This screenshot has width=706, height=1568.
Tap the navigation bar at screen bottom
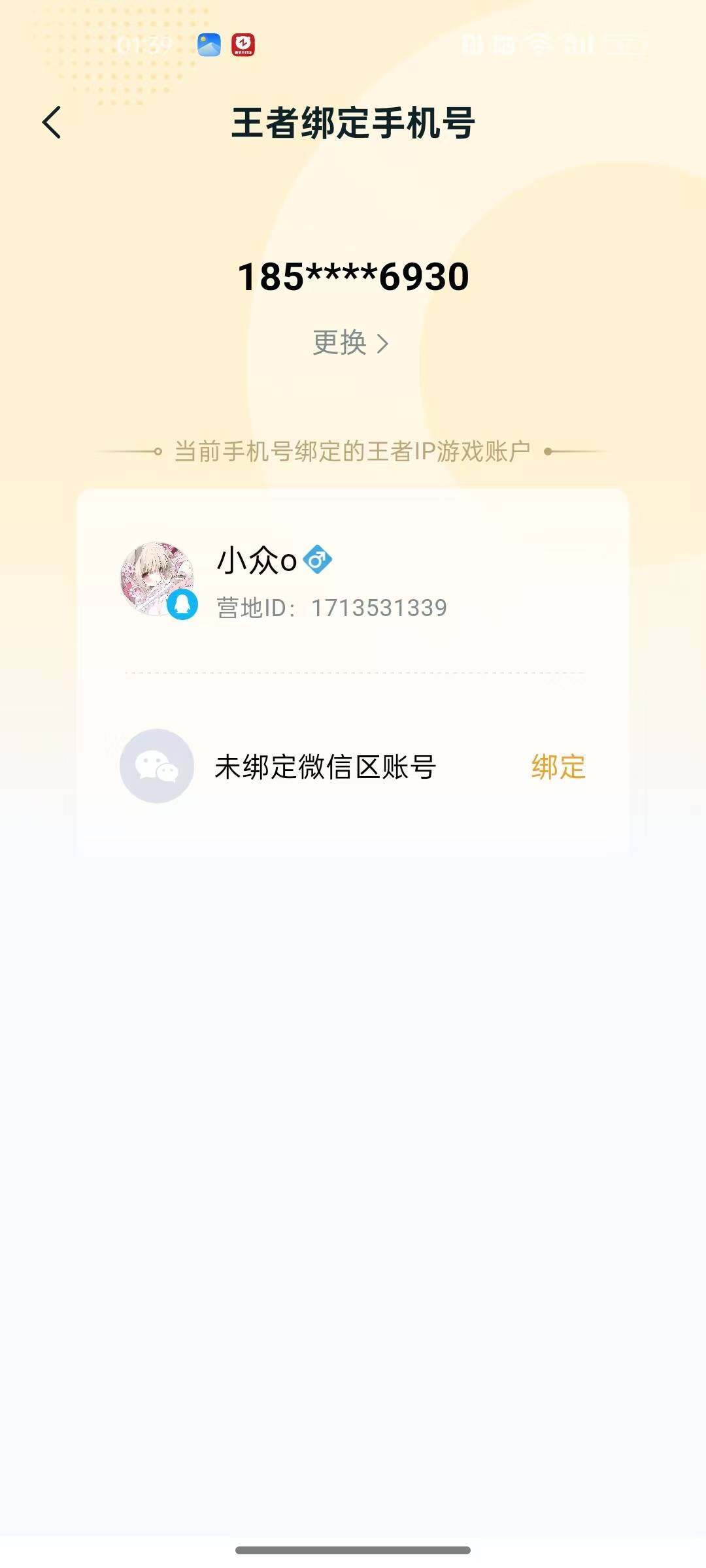353,1548
